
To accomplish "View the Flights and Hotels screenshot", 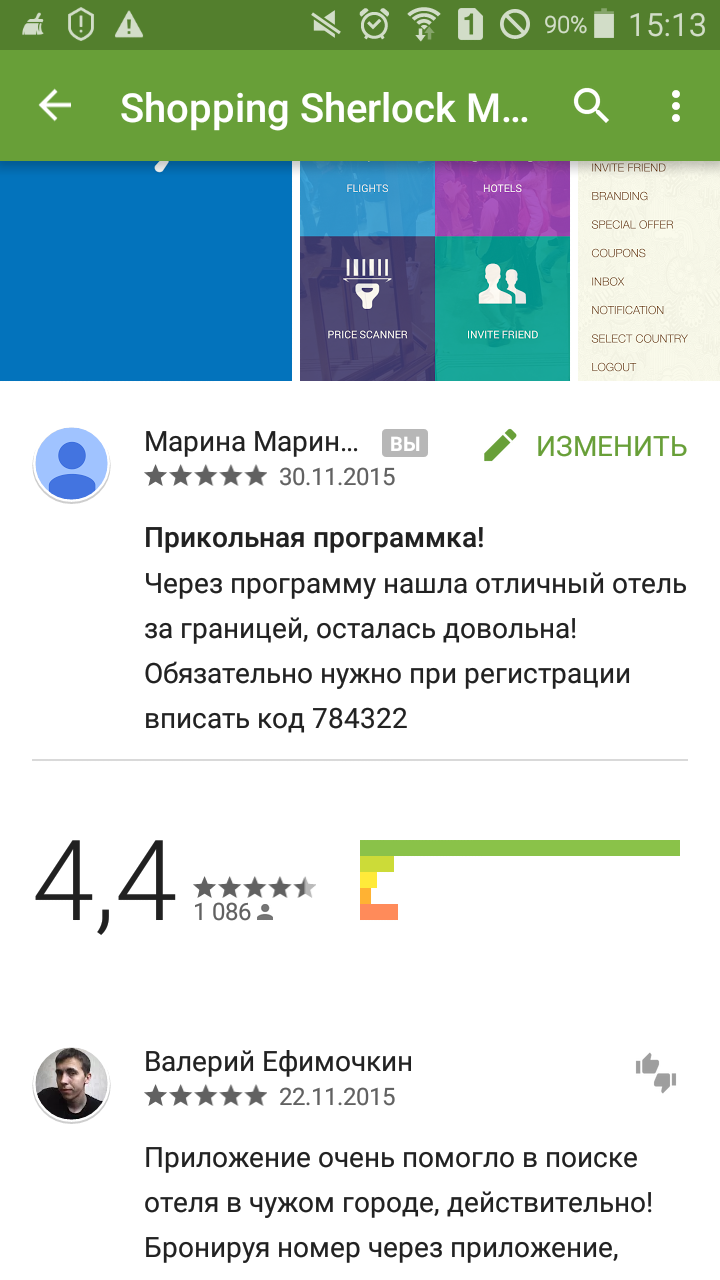I will pyautogui.click(x=435, y=271).
